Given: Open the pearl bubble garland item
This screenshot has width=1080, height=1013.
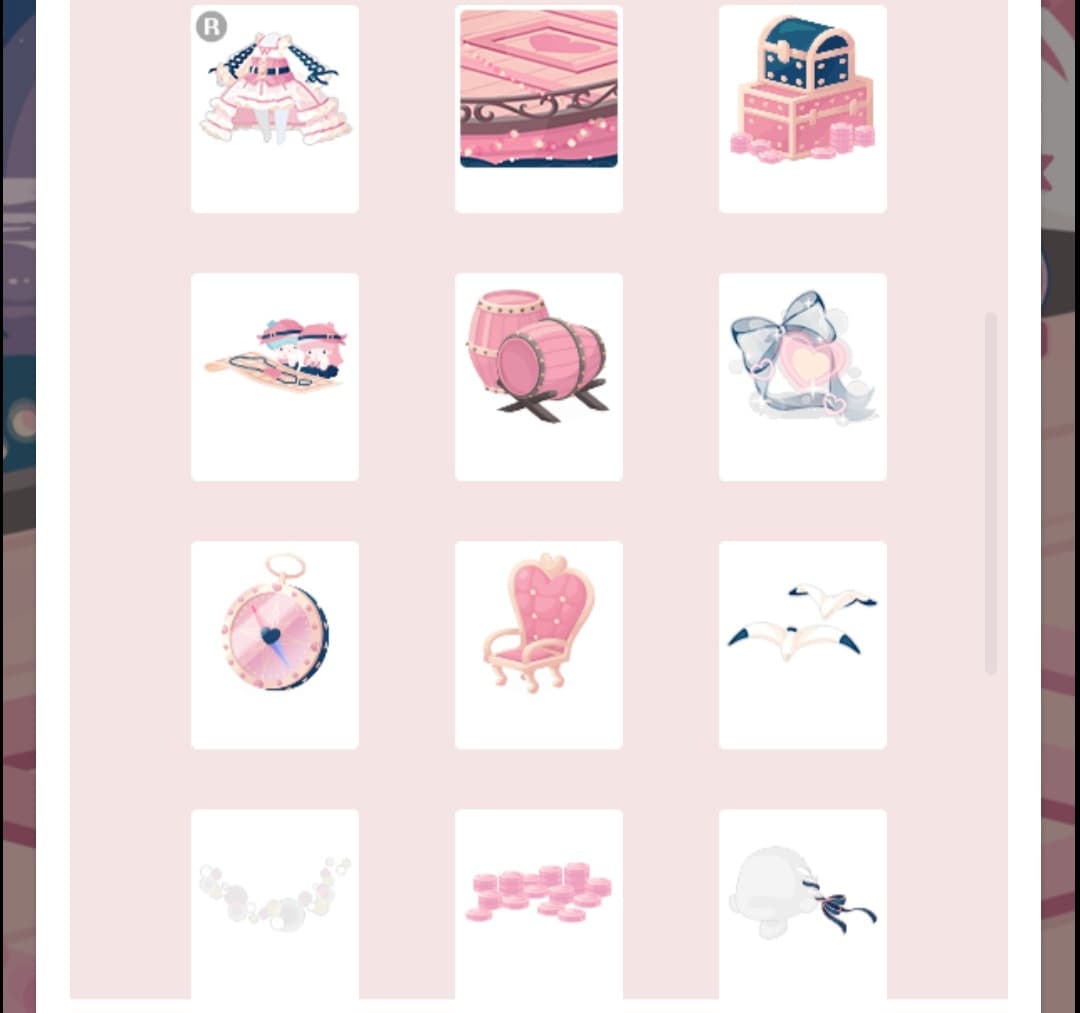Looking at the screenshot, I should pos(274,900).
